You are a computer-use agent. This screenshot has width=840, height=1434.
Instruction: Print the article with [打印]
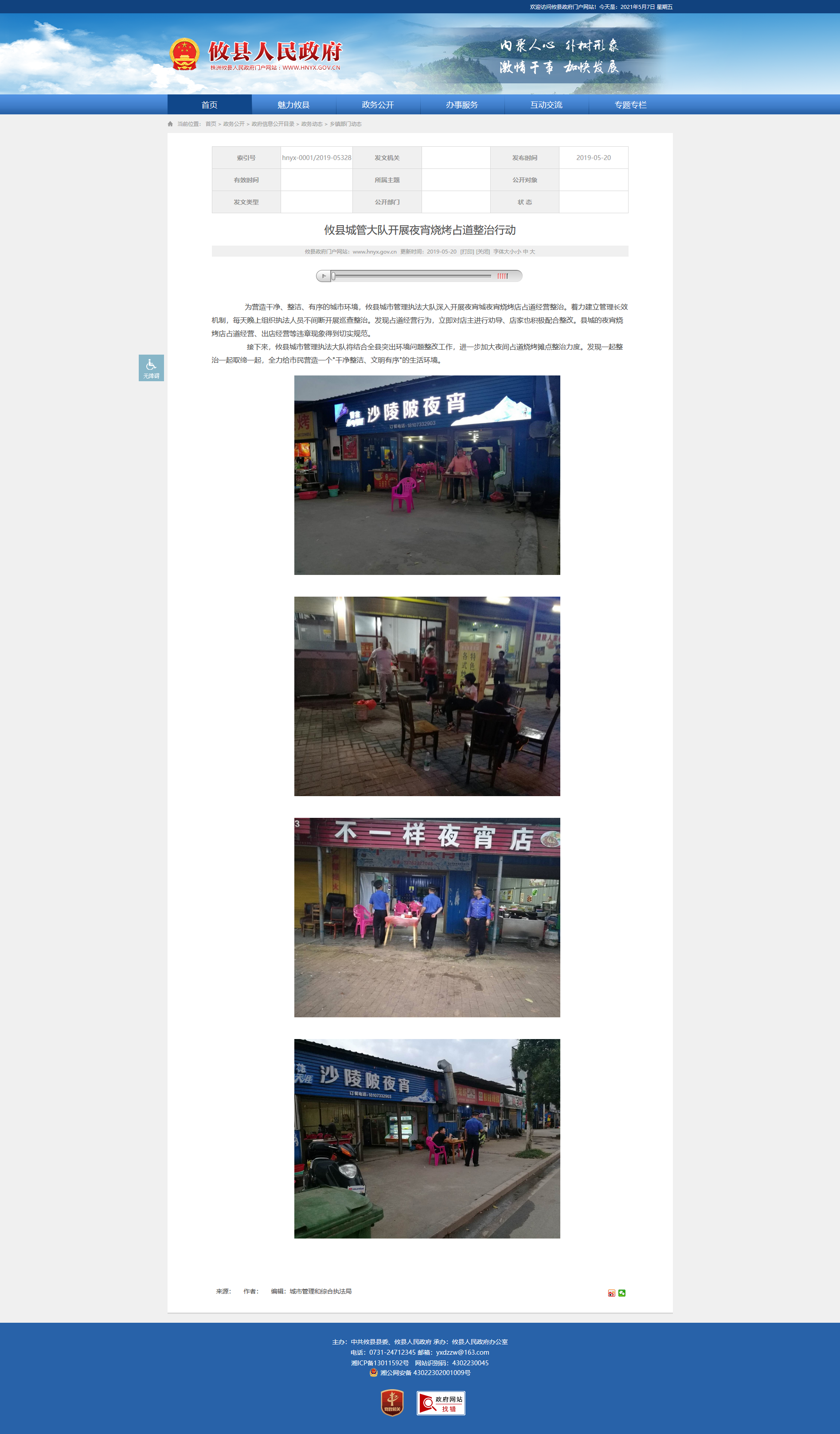pos(467,251)
